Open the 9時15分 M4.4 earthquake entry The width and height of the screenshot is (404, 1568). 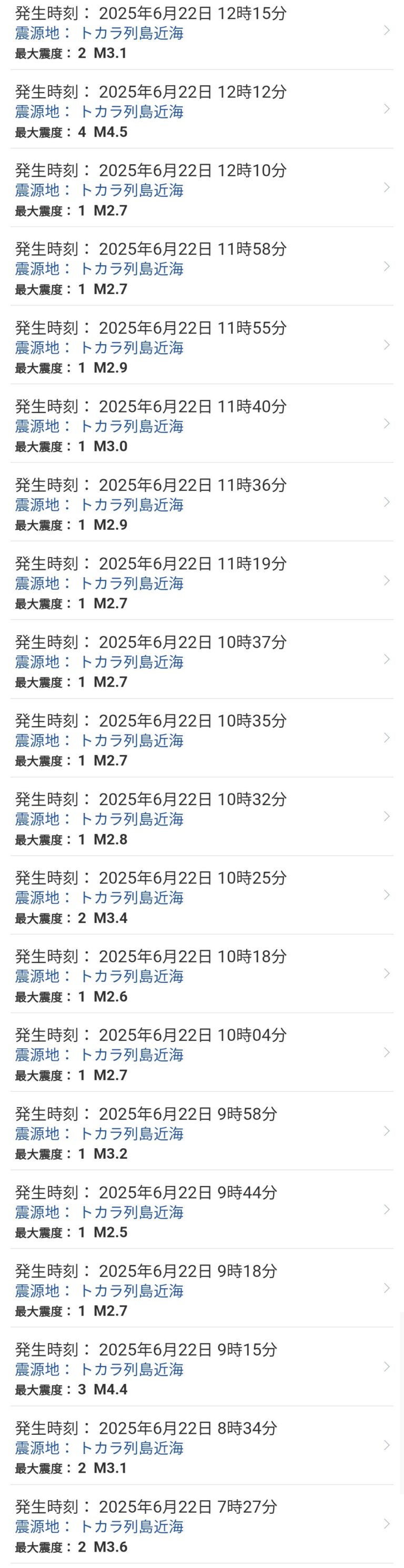point(201,1369)
